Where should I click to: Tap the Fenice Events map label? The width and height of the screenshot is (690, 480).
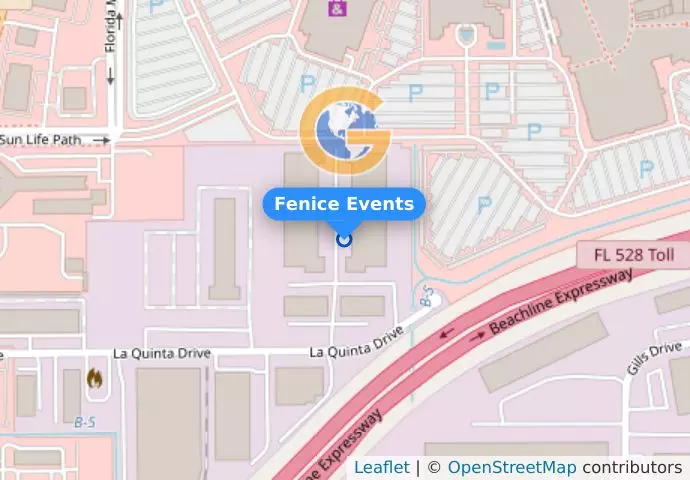click(x=344, y=204)
